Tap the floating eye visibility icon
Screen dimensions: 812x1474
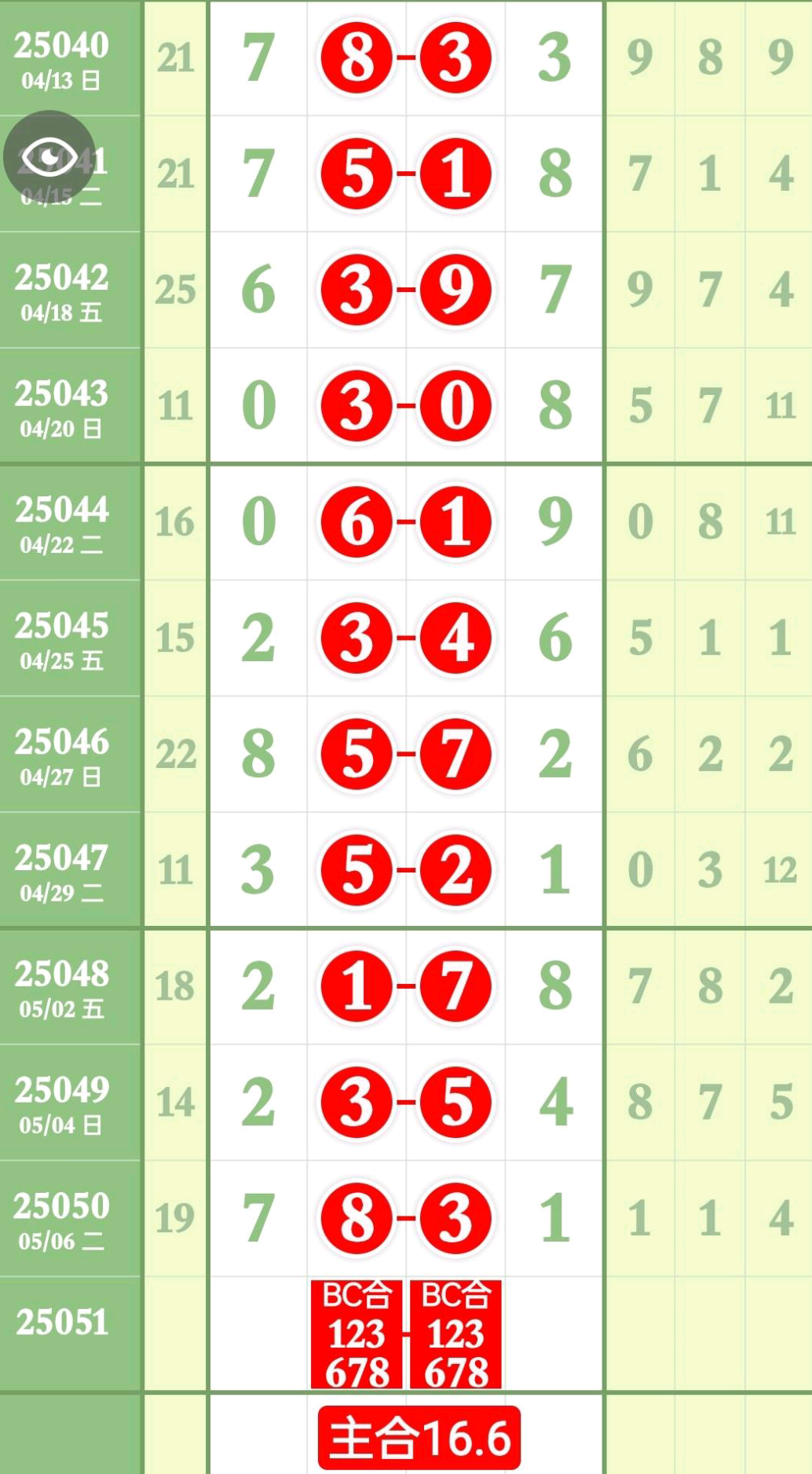tap(49, 157)
